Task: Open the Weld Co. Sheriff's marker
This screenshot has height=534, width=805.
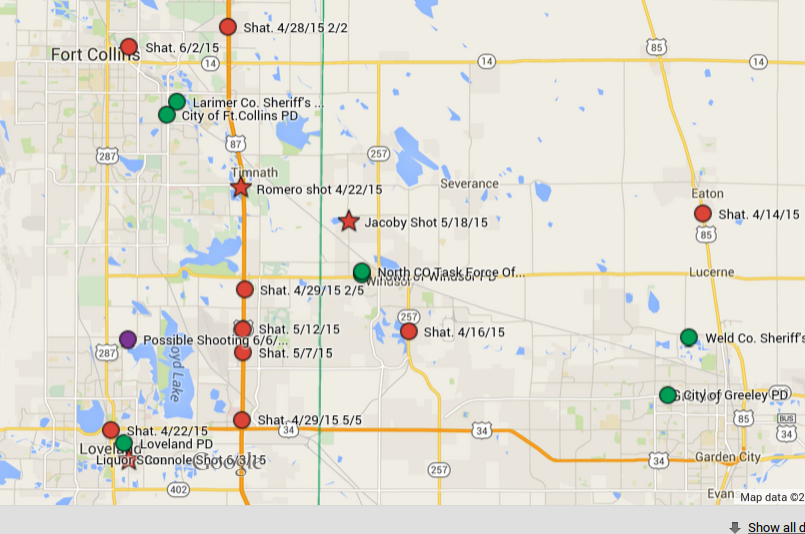Action: [x=689, y=337]
